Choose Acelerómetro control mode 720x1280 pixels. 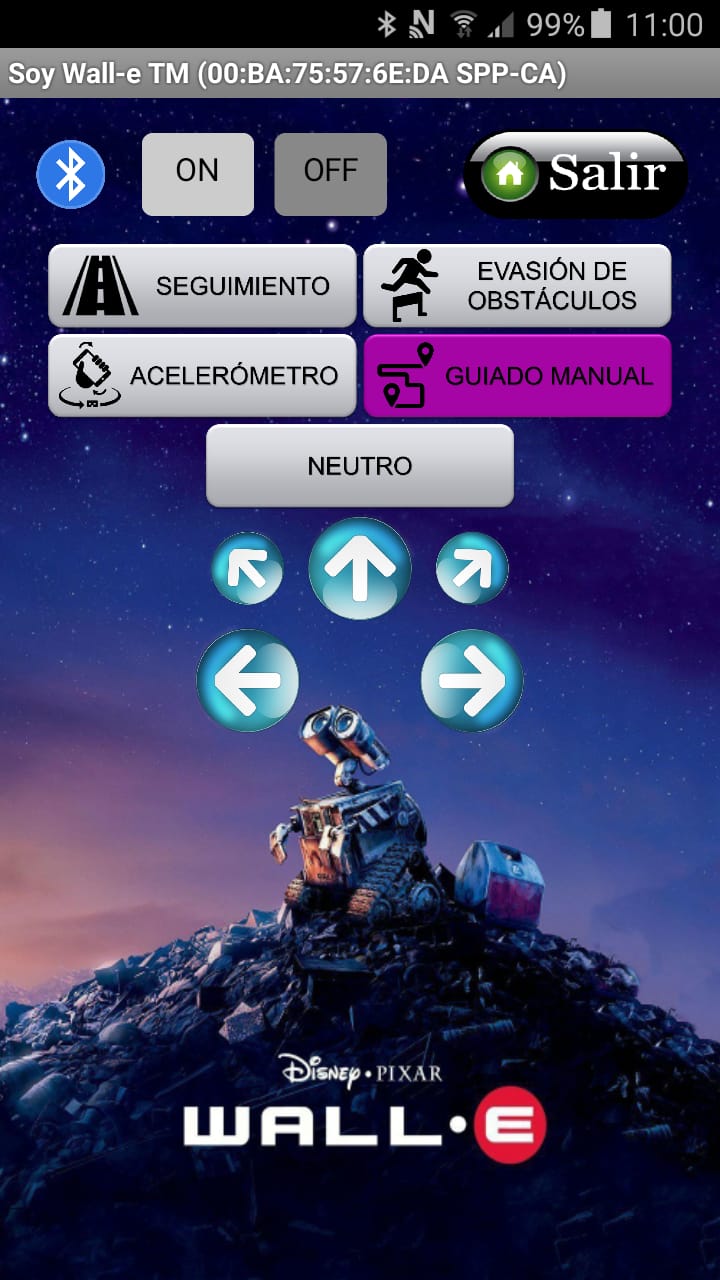pos(202,376)
